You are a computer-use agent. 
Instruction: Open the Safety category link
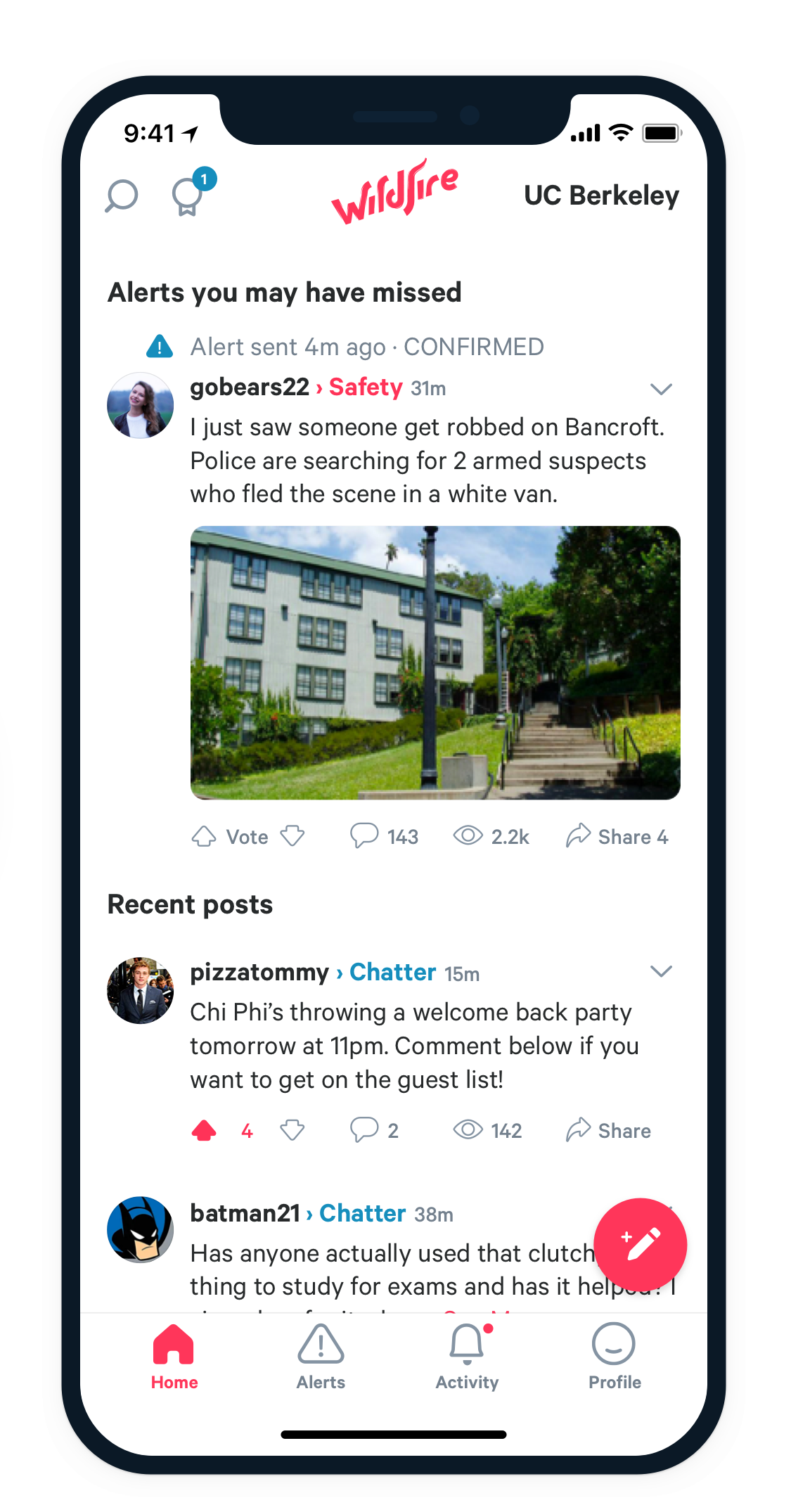(365, 387)
